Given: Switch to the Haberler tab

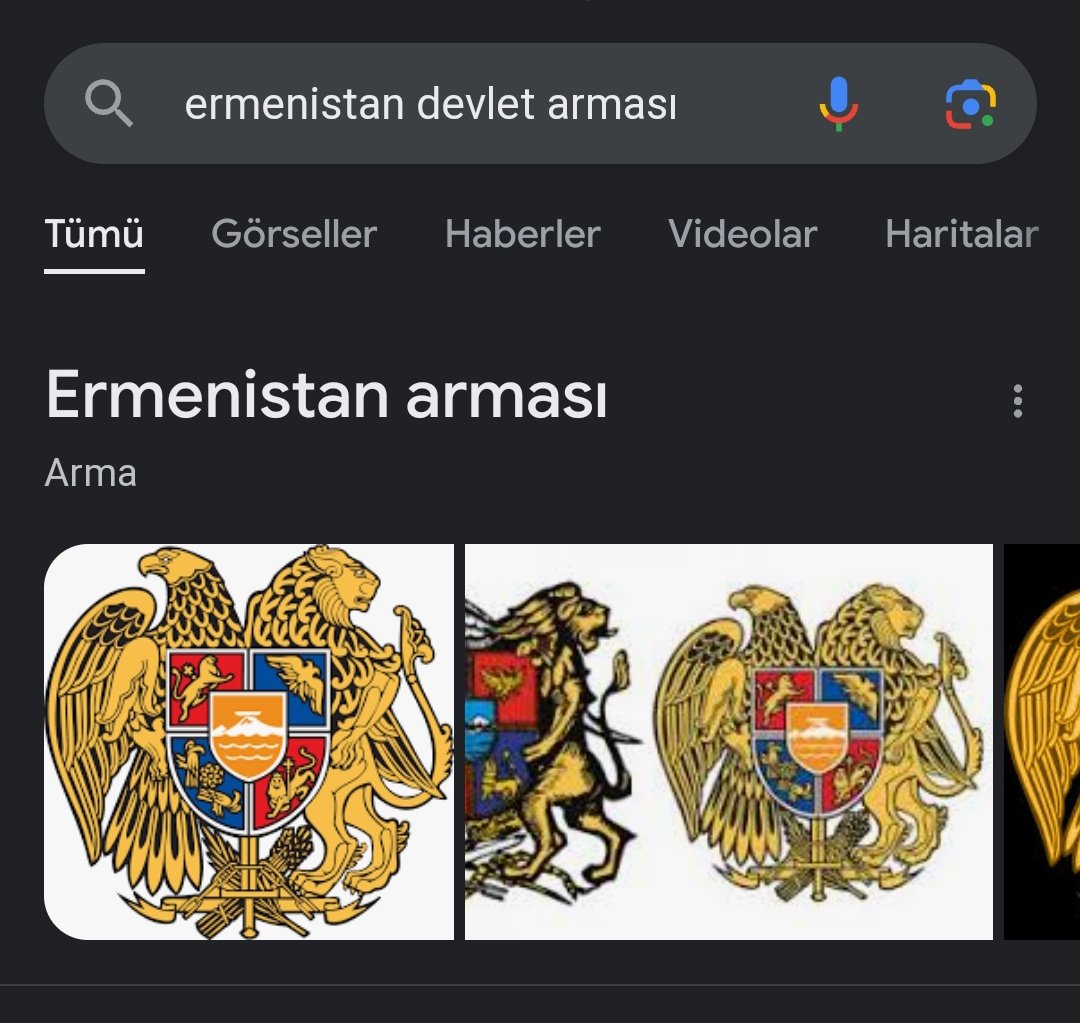Looking at the screenshot, I should tap(522, 235).
